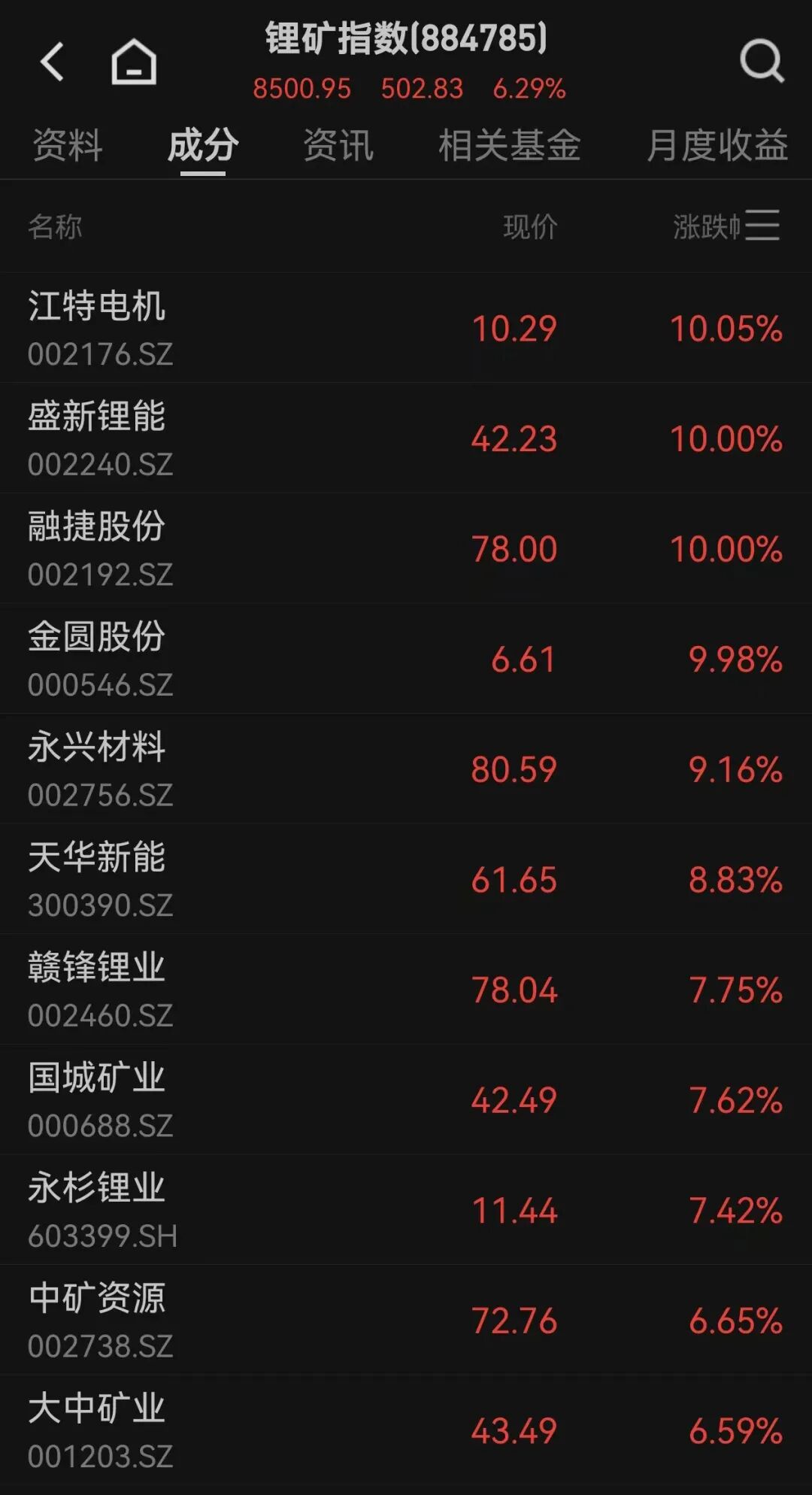
Task: Open the 金圆股份 stock row
Action: tap(406, 660)
